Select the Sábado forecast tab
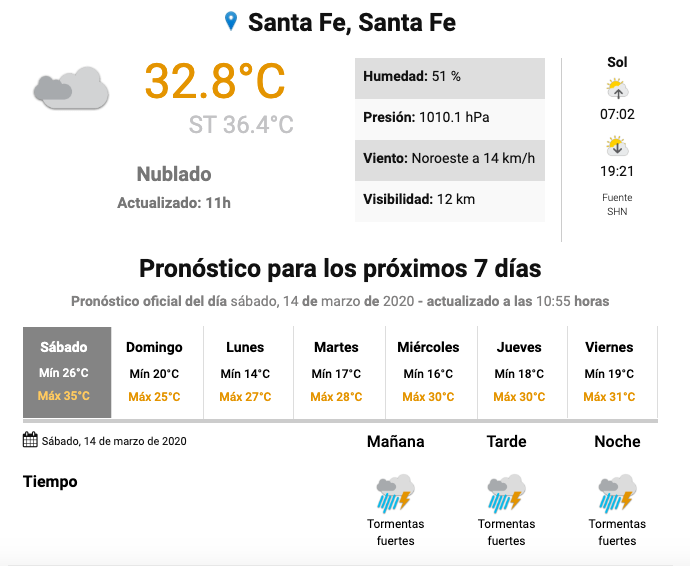 tap(67, 372)
